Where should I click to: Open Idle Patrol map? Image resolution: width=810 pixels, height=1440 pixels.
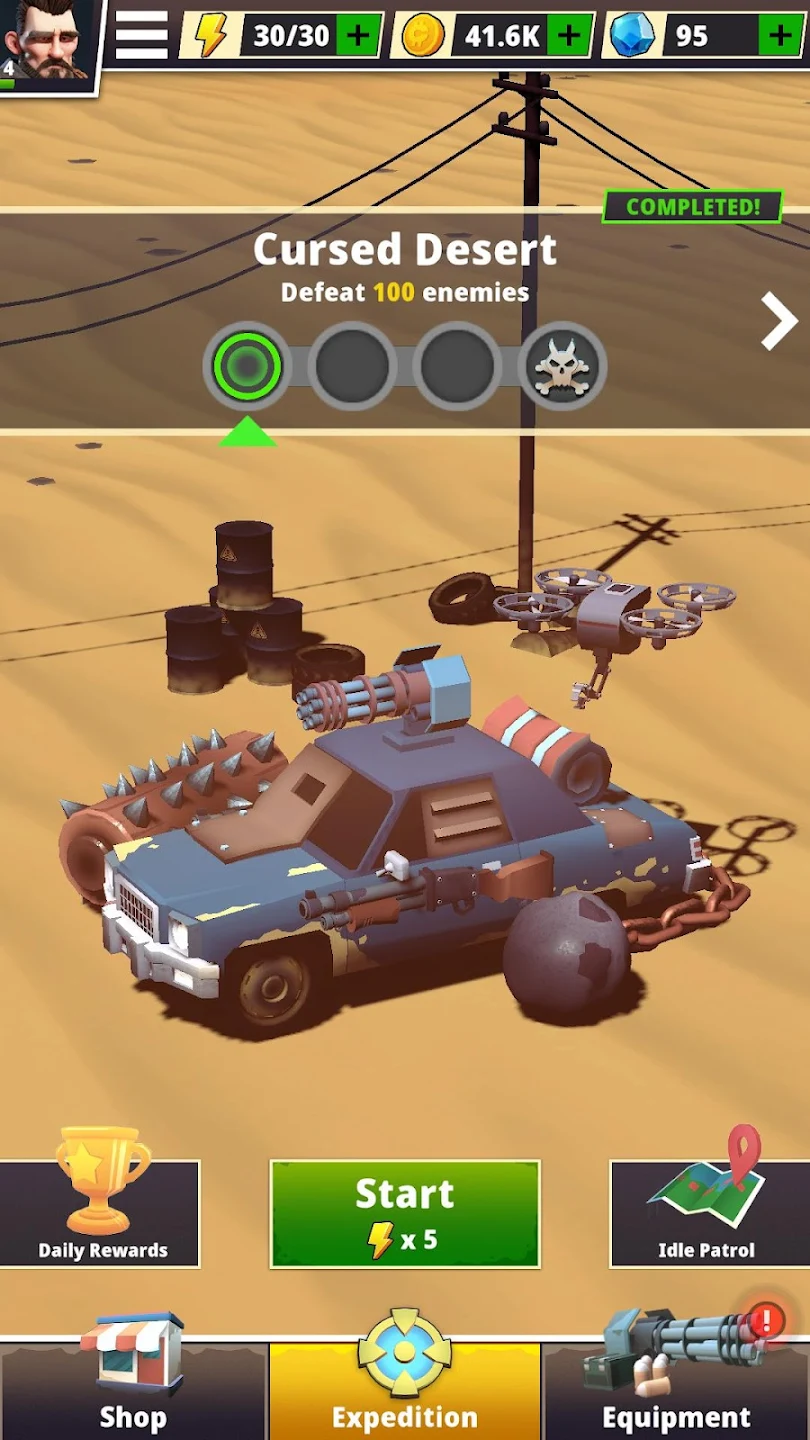(707, 1212)
